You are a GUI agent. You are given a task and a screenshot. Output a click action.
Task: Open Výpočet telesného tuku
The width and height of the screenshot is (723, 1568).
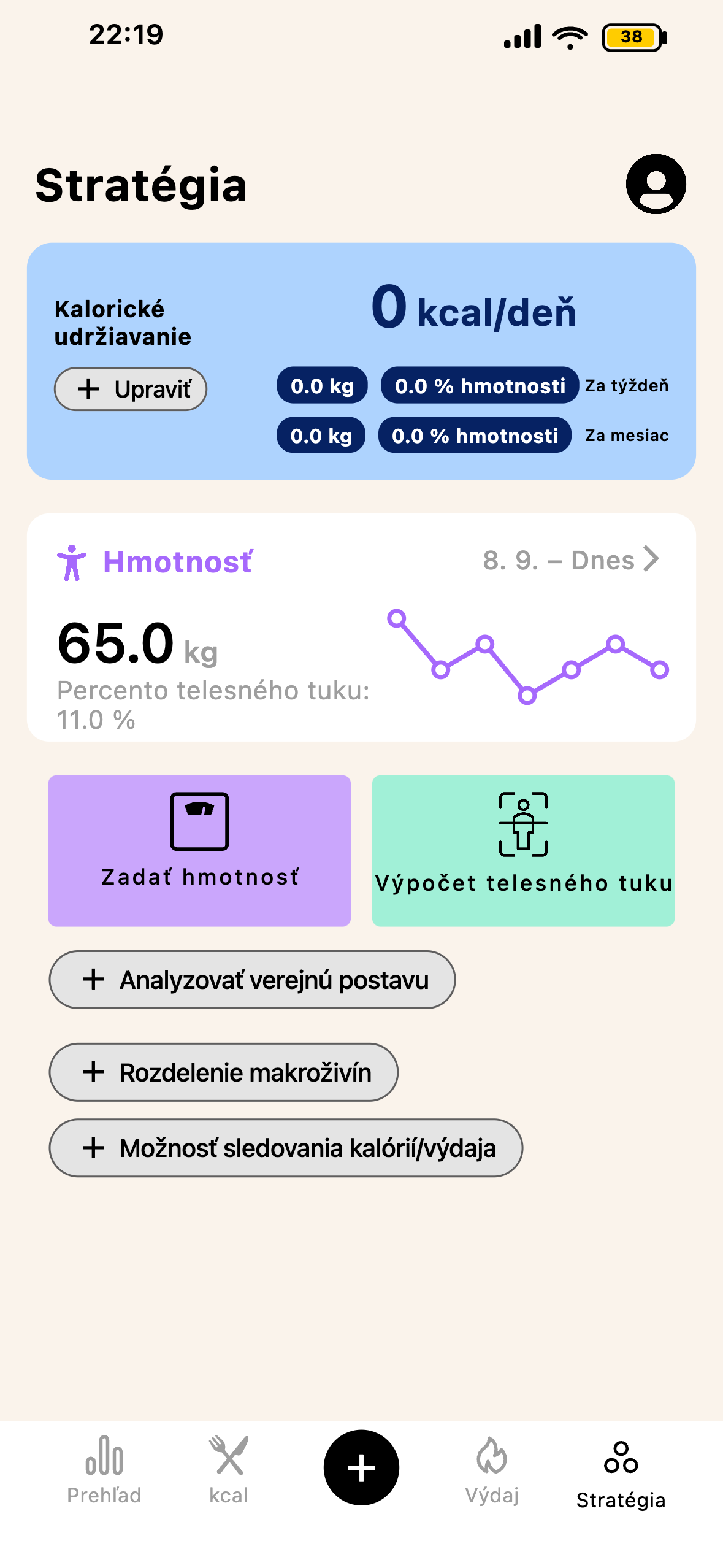[x=523, y=850]
